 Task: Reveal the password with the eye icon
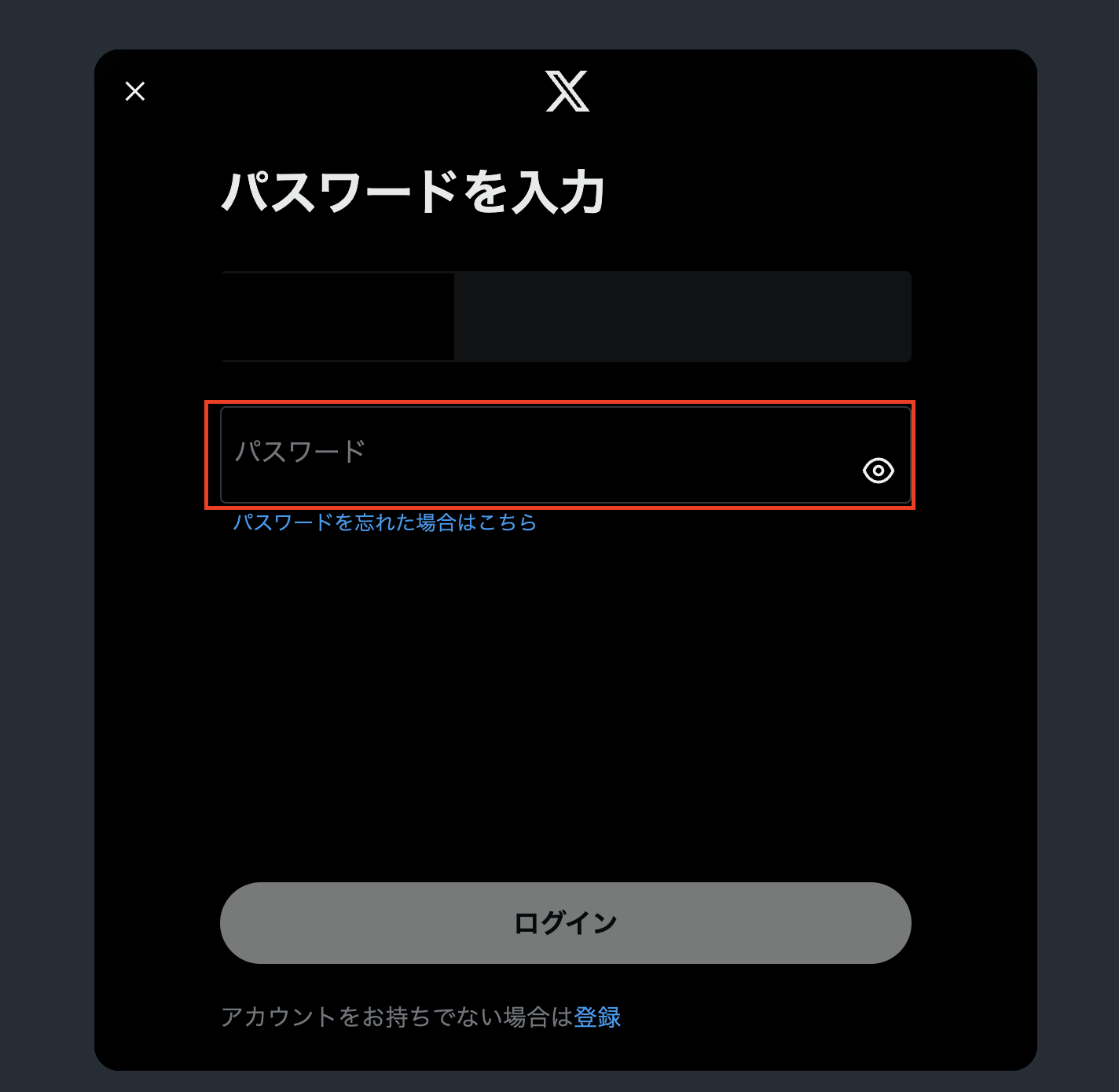(x=878, y=471)
